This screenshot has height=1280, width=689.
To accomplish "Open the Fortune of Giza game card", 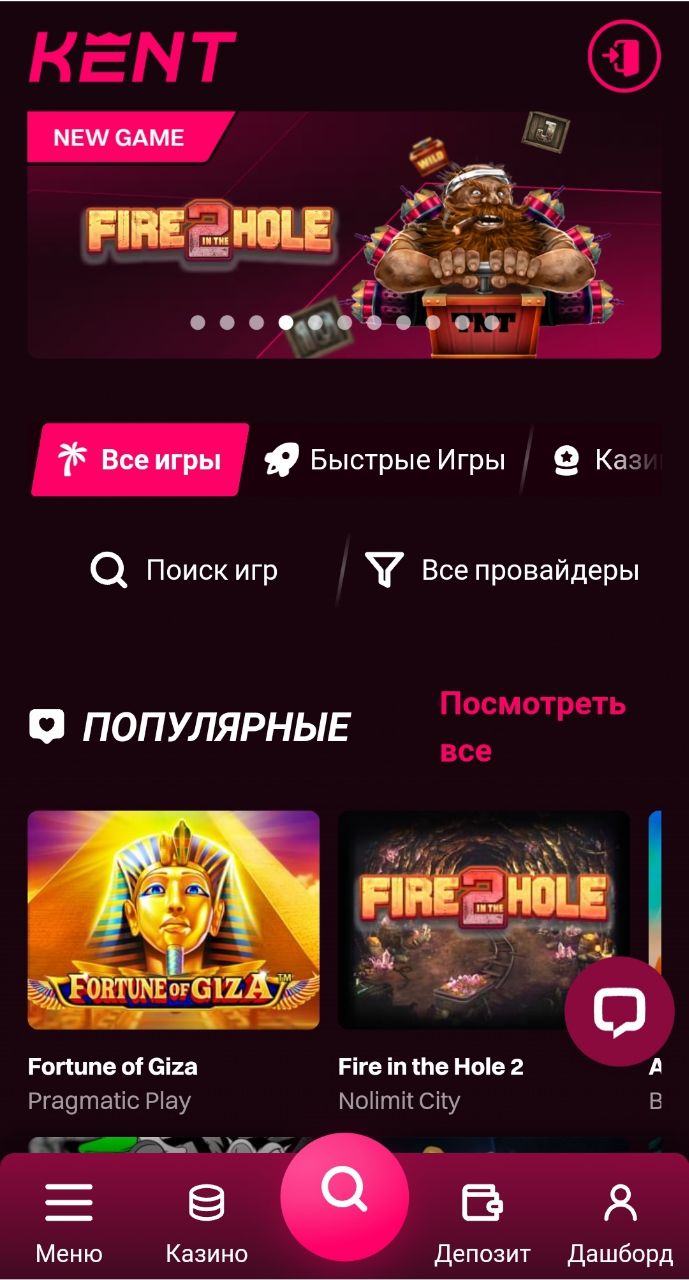I will [173, 920].
